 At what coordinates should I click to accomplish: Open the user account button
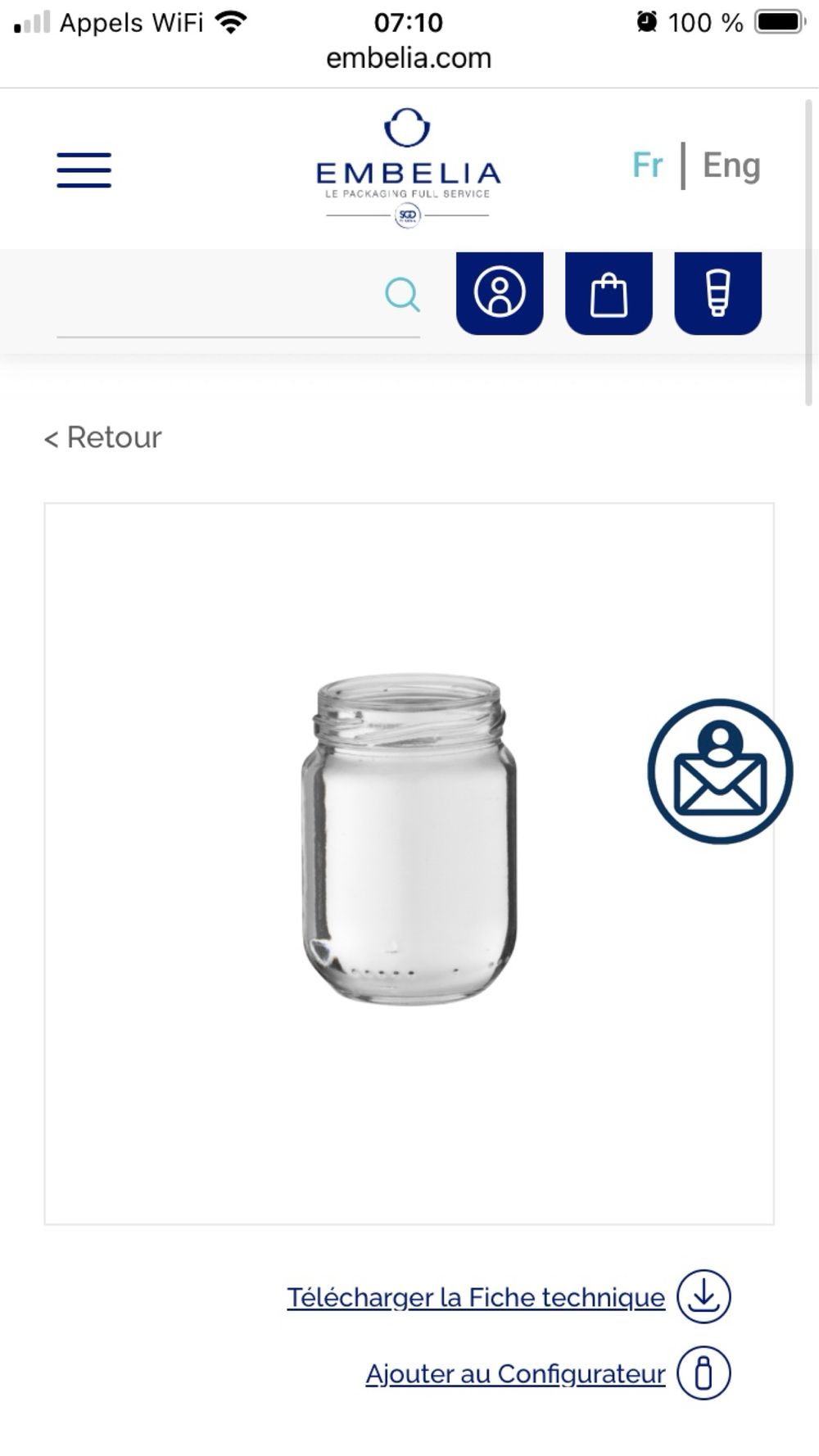[500, 292]
